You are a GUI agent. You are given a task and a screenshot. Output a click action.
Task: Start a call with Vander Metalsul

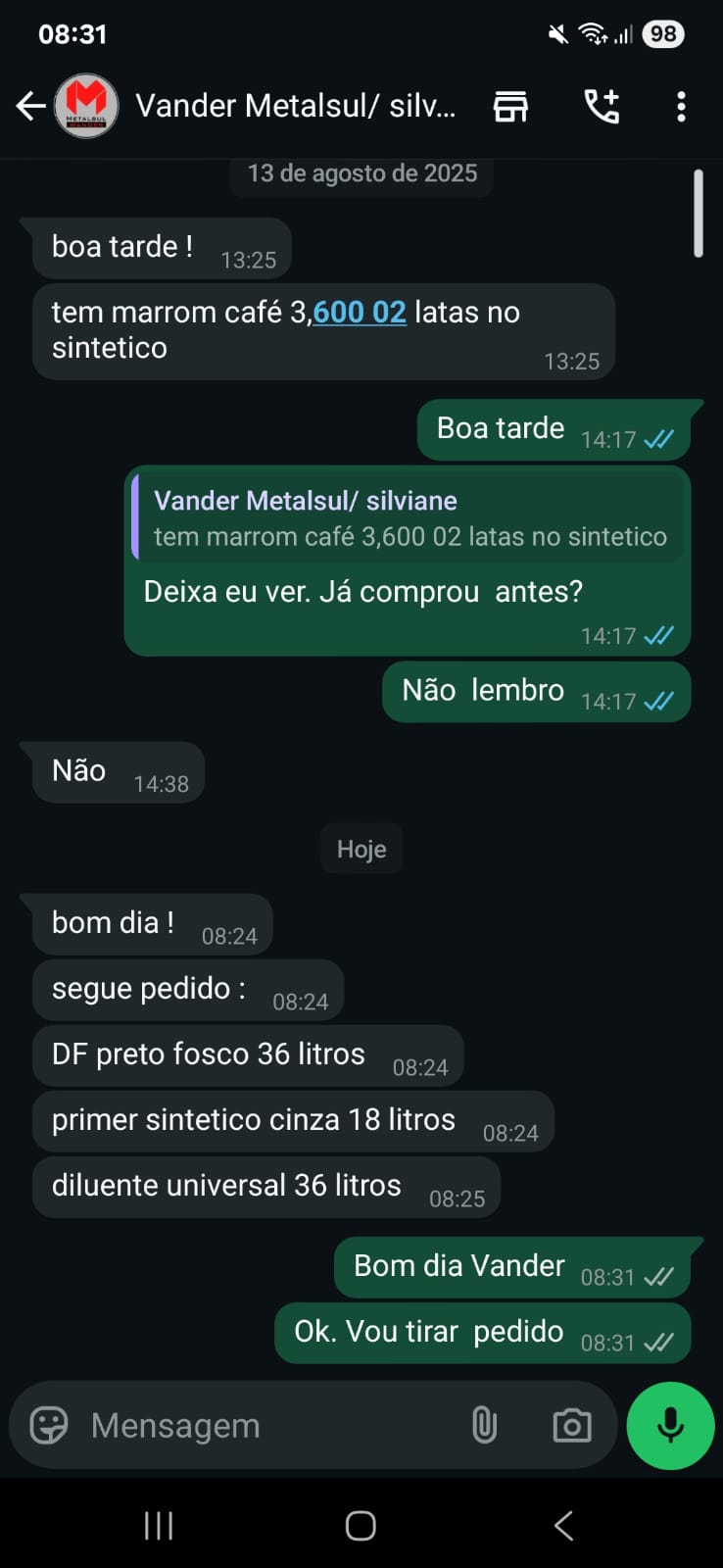602,106
